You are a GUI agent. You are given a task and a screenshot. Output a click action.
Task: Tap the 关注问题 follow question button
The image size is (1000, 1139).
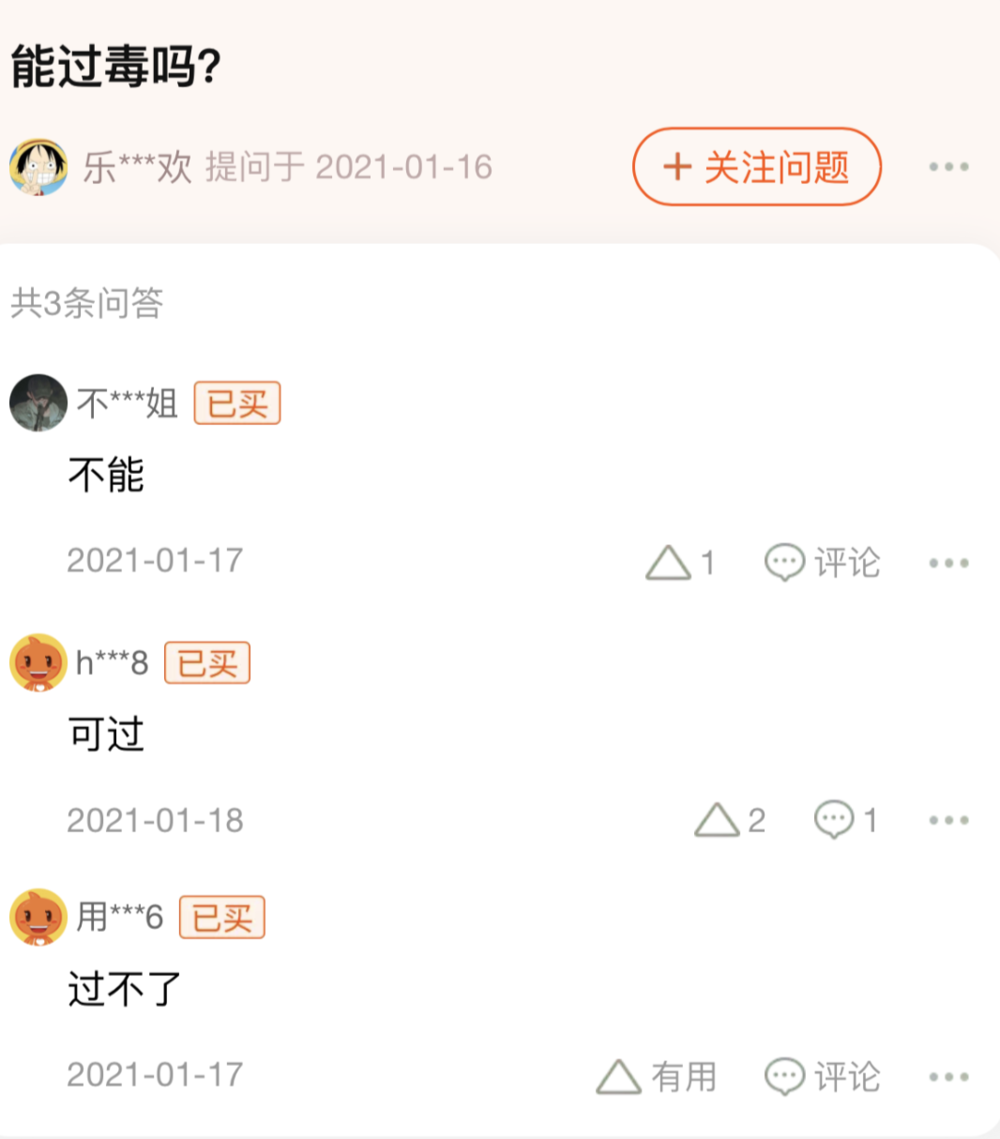coord(756,167)
